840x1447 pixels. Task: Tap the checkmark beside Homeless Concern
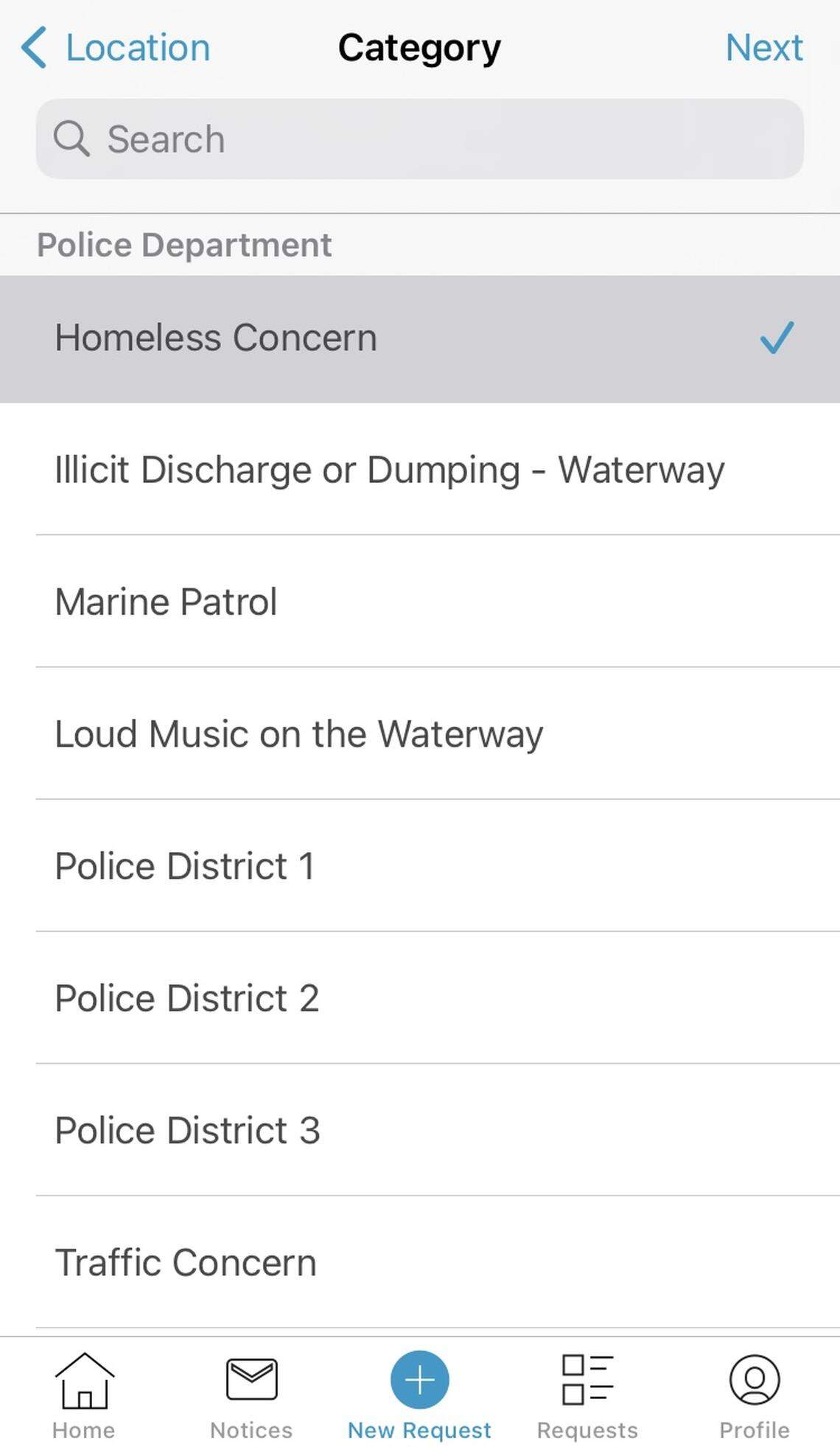[x=776, y=338]
